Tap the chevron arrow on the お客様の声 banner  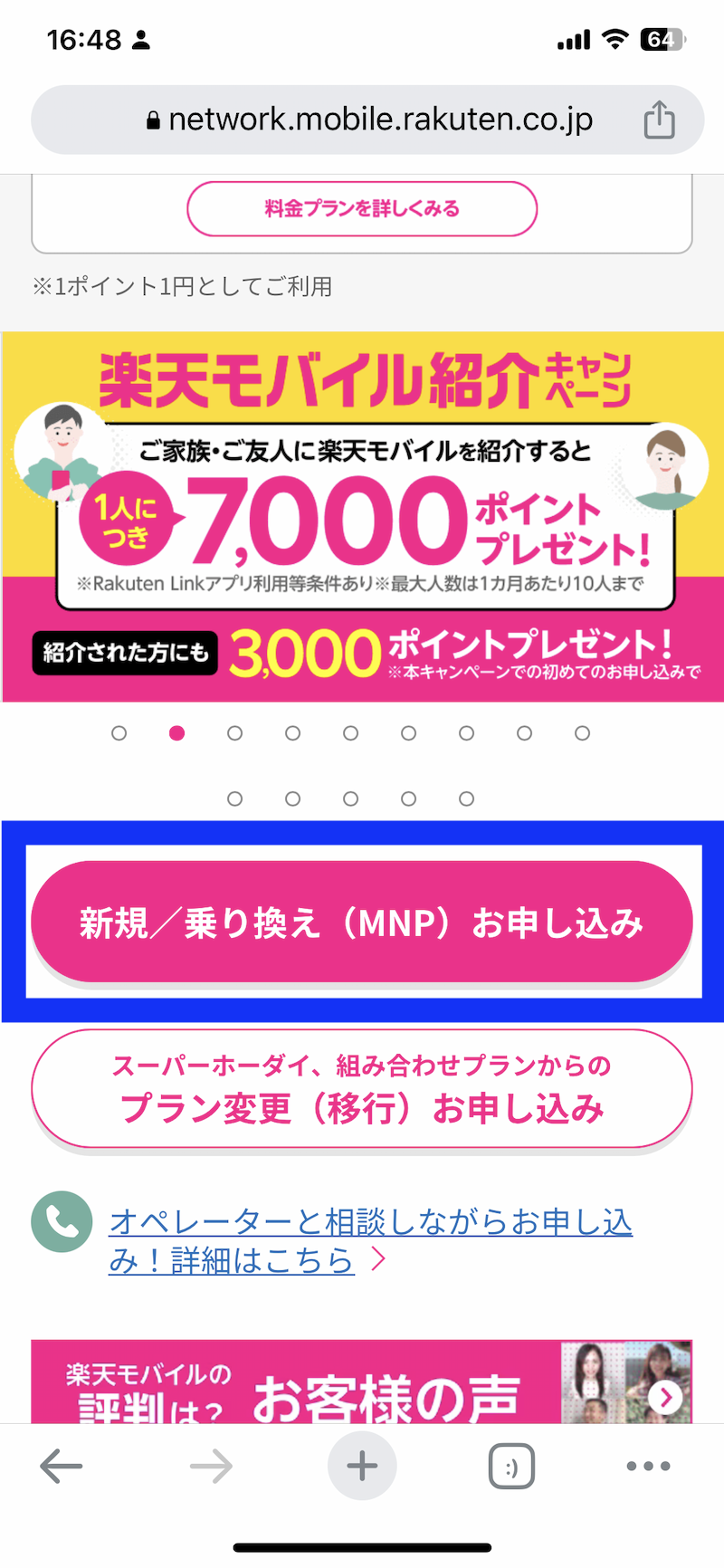pyautogui.click(x=663, y=1397)
